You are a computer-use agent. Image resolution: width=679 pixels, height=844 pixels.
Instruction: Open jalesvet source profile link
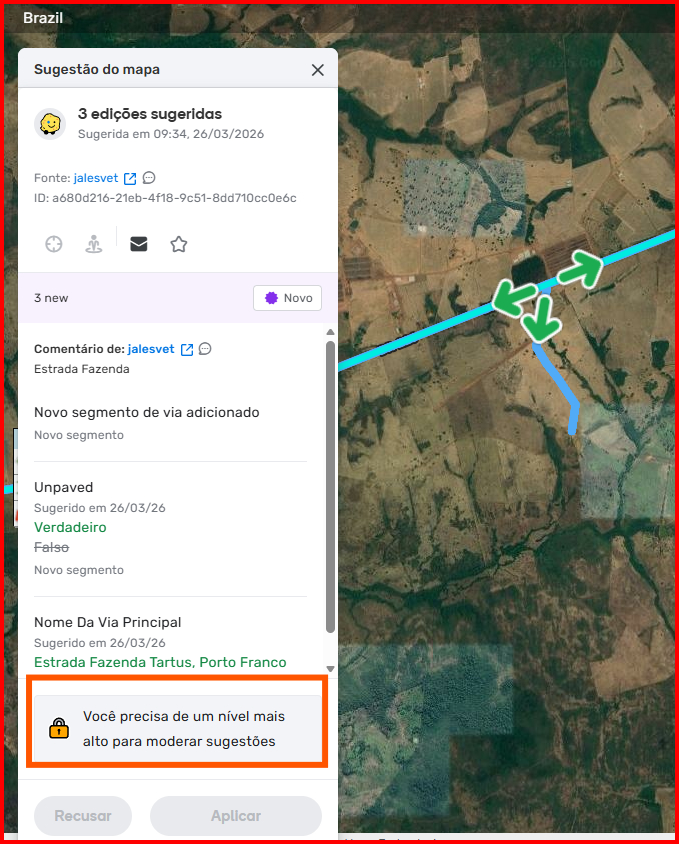96,178
